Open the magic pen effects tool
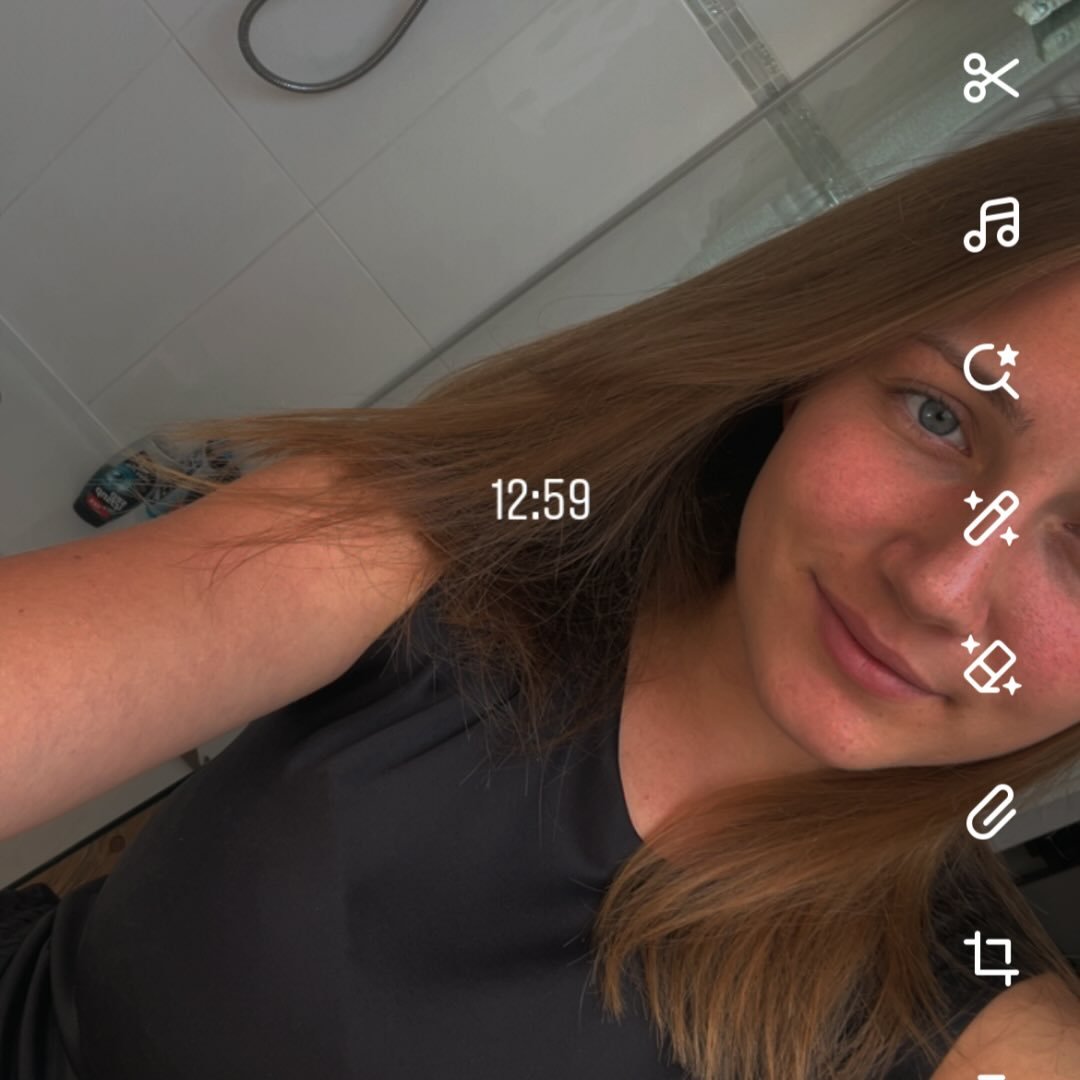The image size is (1080, 1080). [991, 518]
